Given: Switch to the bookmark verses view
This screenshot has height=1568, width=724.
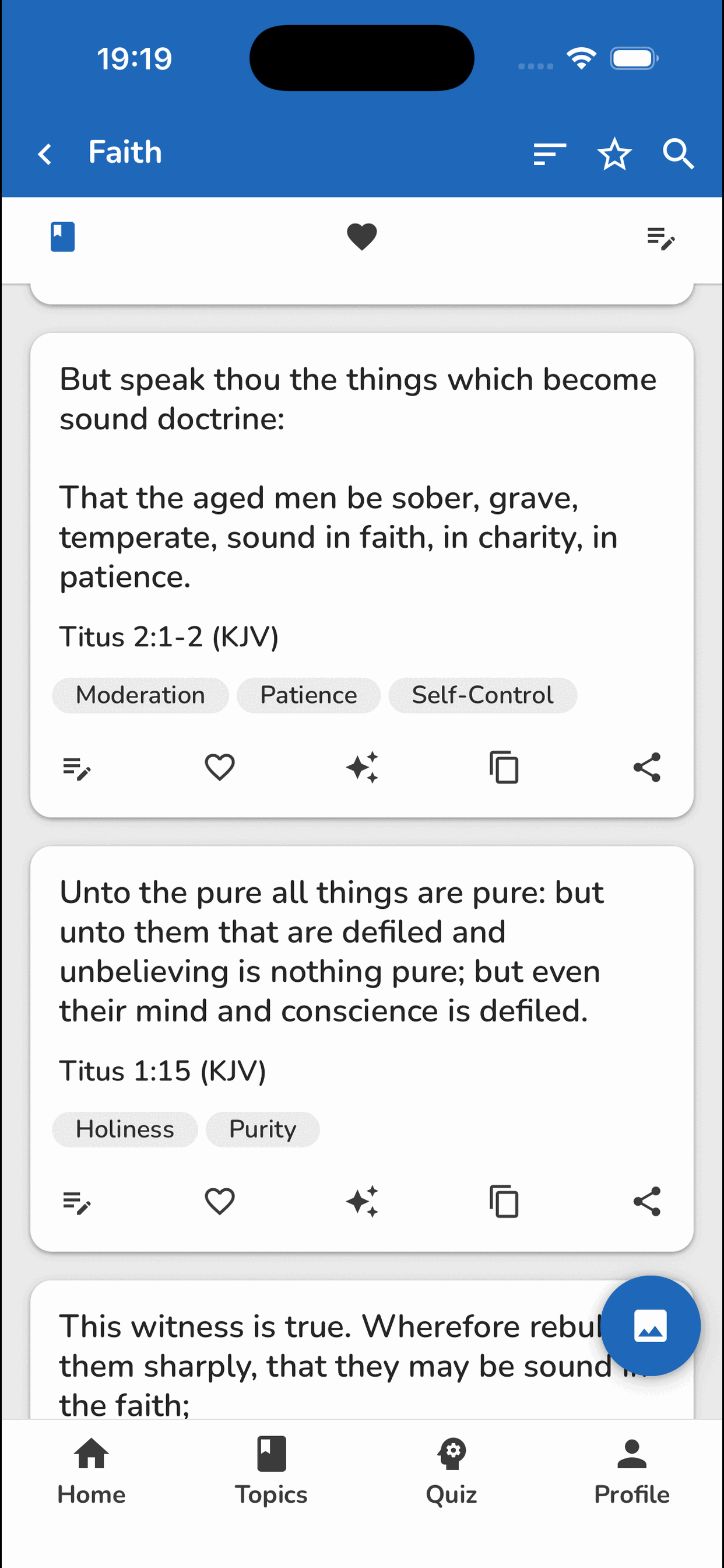Looking at the screenshot, I should click(62, 237).
